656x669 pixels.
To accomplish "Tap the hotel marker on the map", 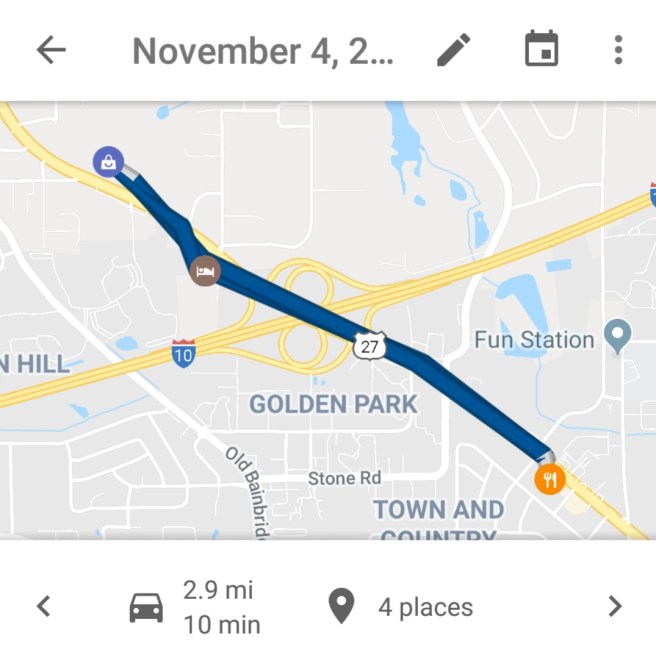I will coord(205,270).
